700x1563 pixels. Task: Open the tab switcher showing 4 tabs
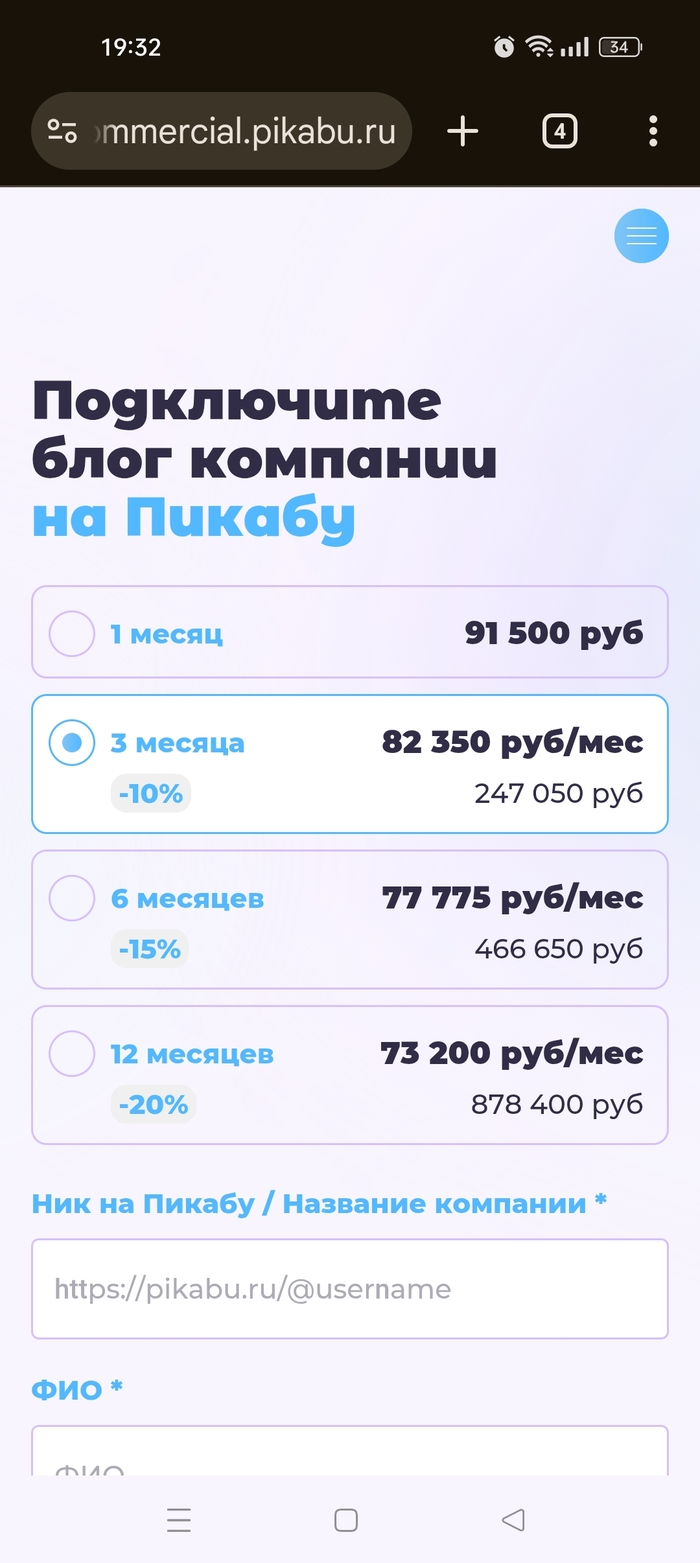pyautogui.click(x=560, y=131)
